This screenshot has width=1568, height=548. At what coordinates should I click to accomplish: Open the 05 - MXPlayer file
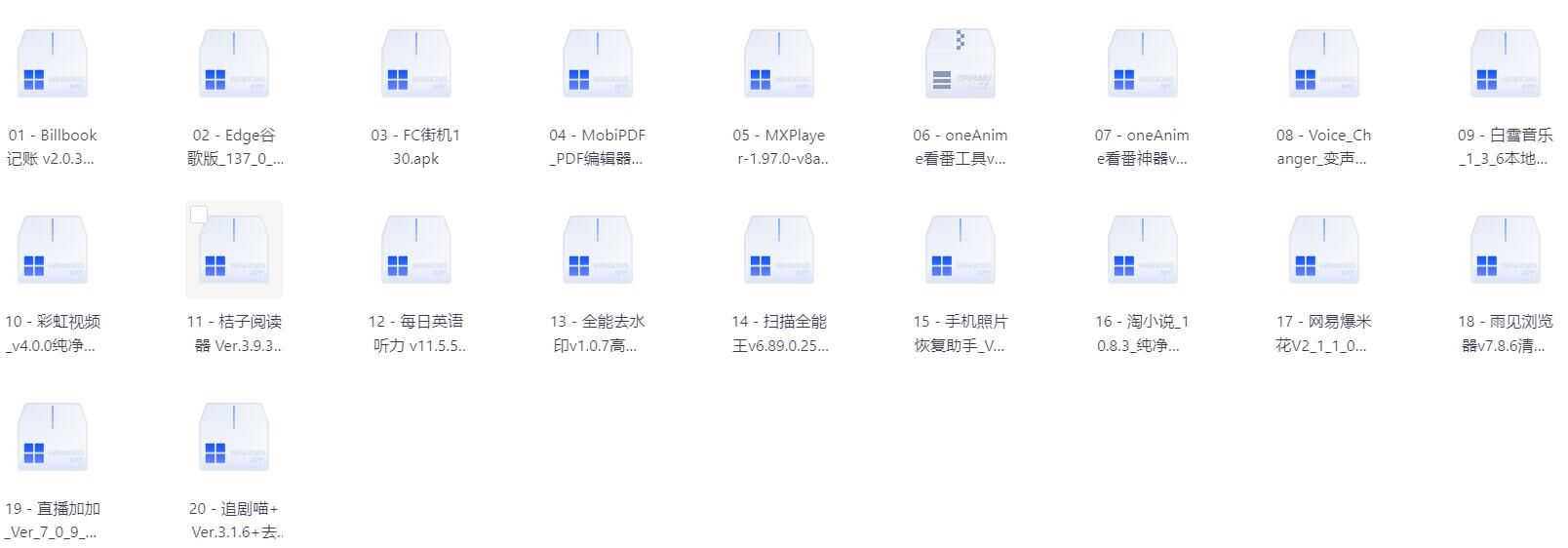[779, 64]
